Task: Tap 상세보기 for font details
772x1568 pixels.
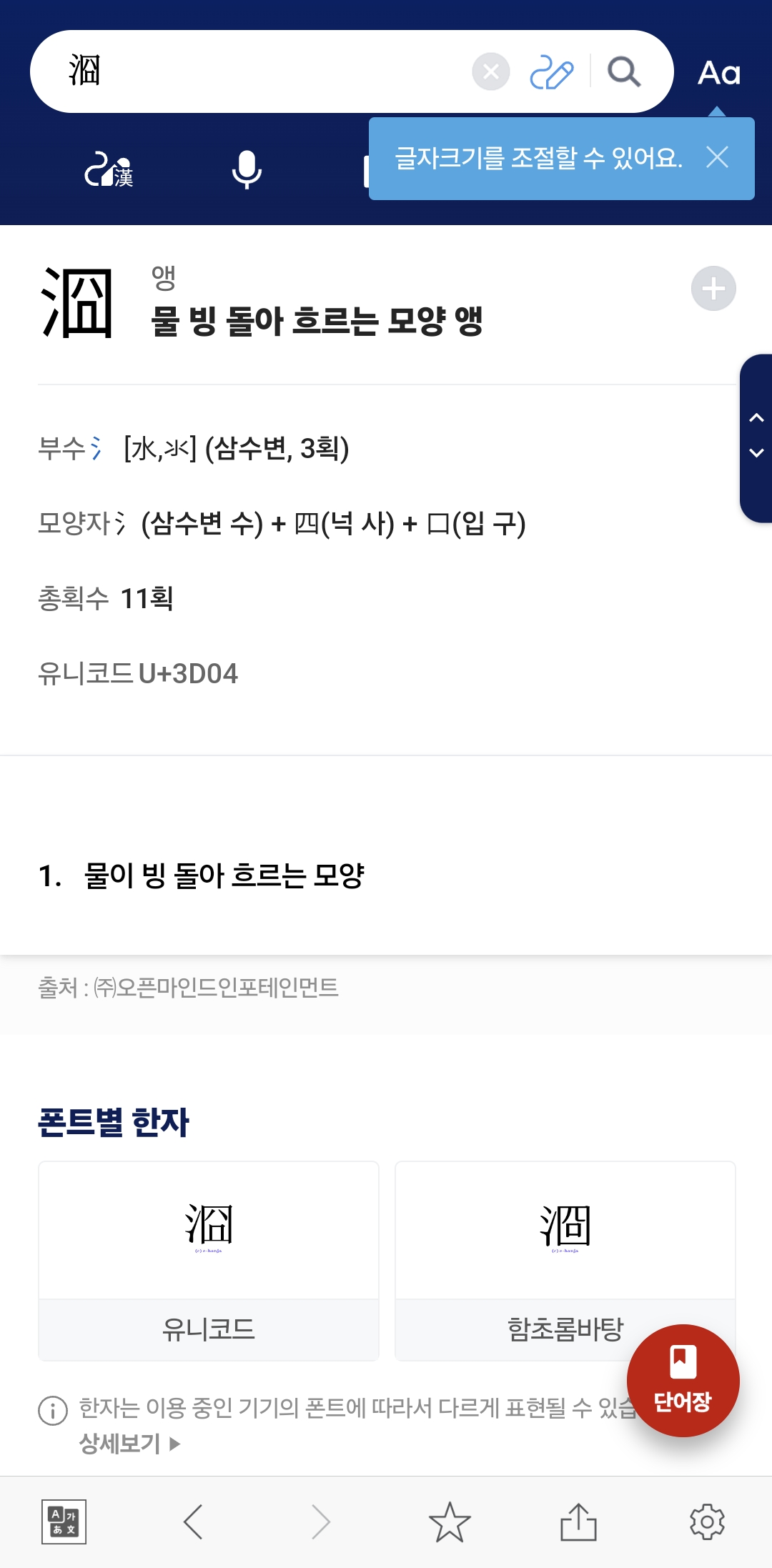Action: click(129, 1444)
